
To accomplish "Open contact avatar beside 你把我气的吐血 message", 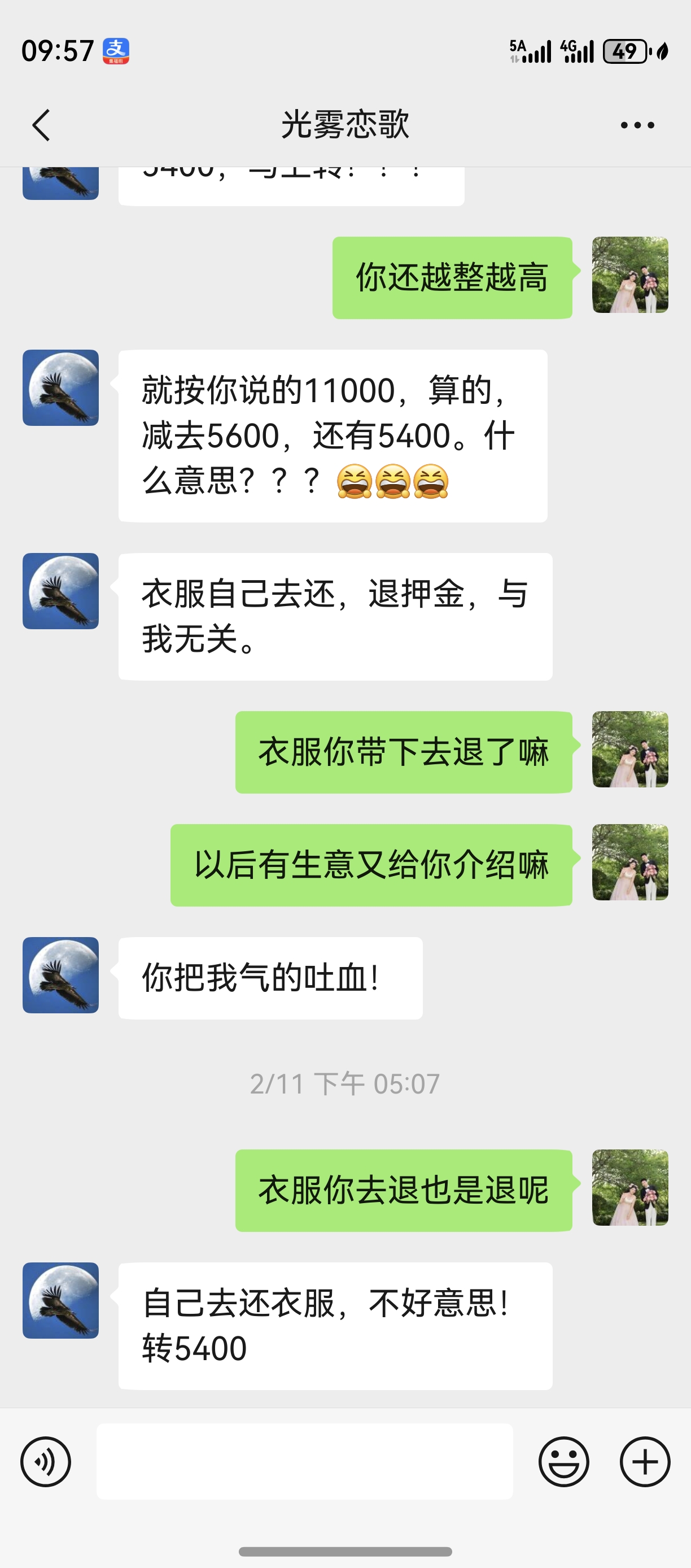I will point(61,975).
